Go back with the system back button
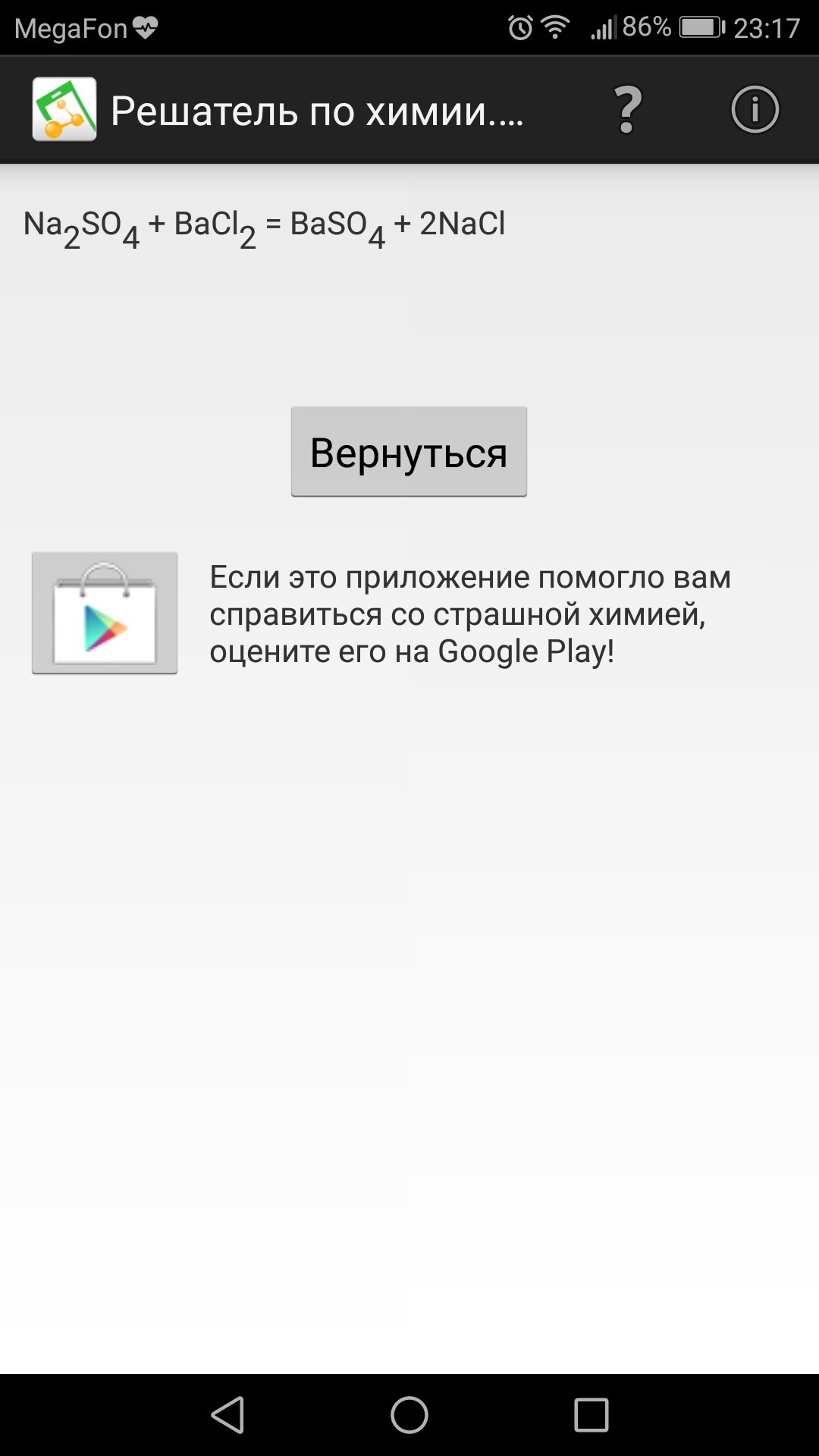The image size is (819, 1456). tap(227, 1415)
